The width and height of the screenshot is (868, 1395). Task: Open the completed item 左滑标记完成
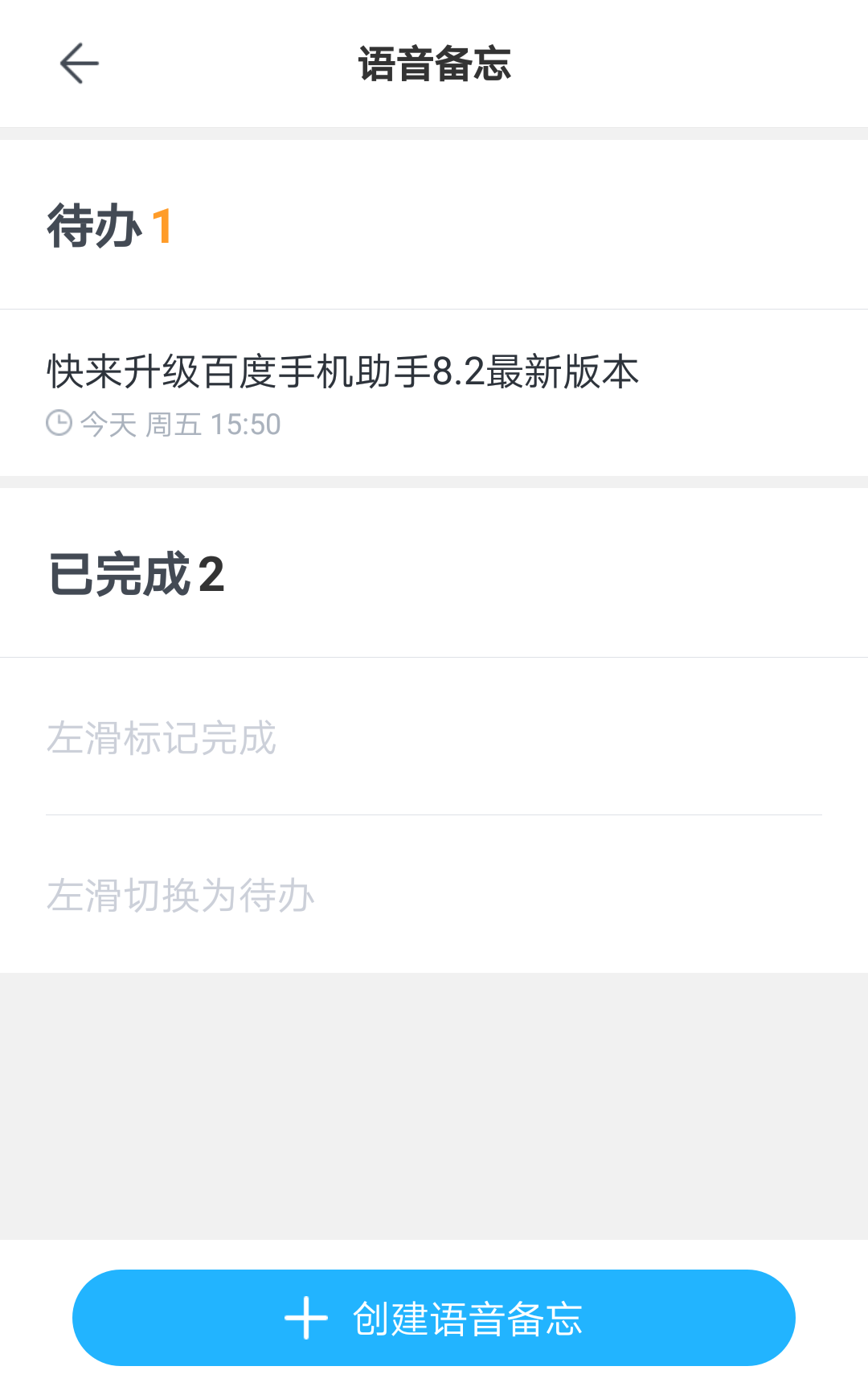click(x=434, y=736)
